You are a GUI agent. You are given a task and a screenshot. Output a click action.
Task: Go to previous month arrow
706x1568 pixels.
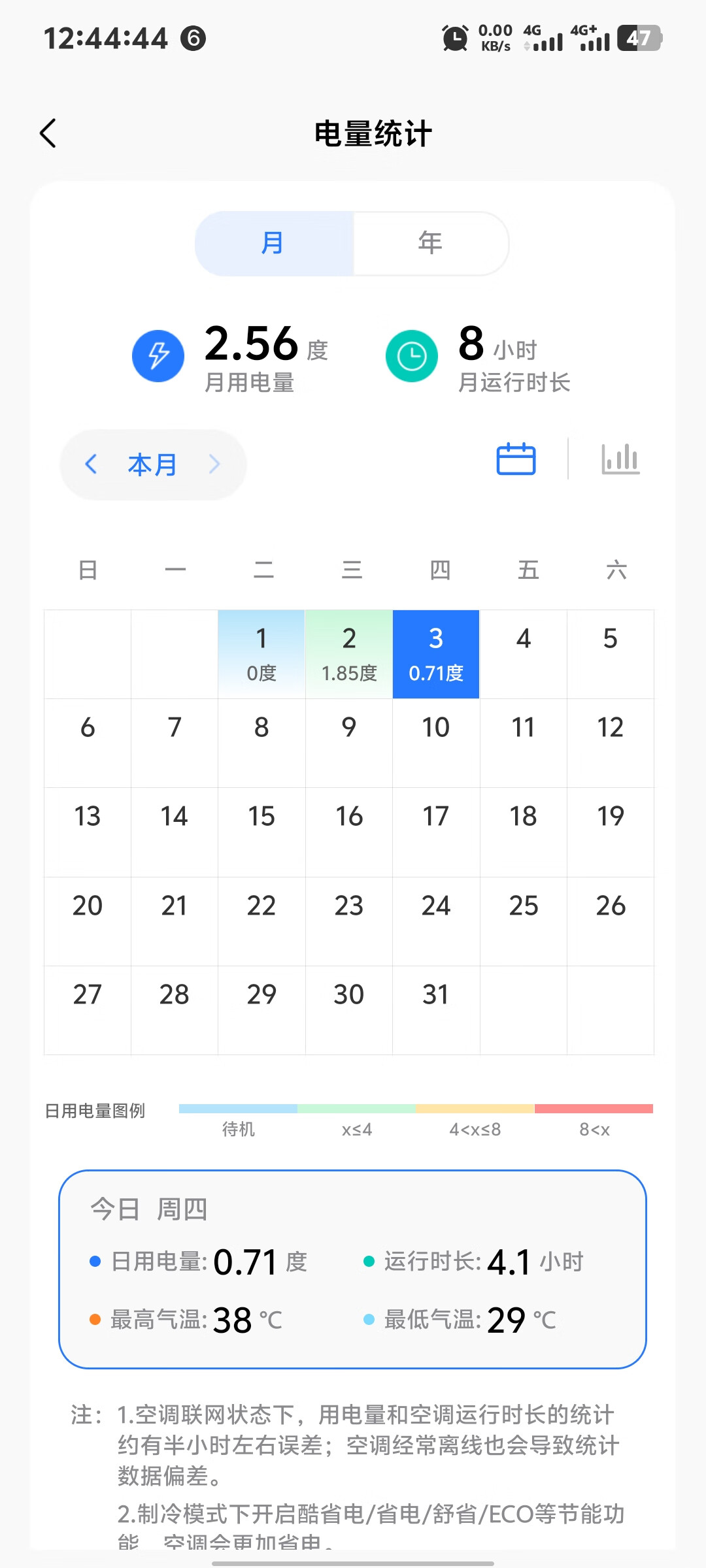tap(92, 465)
